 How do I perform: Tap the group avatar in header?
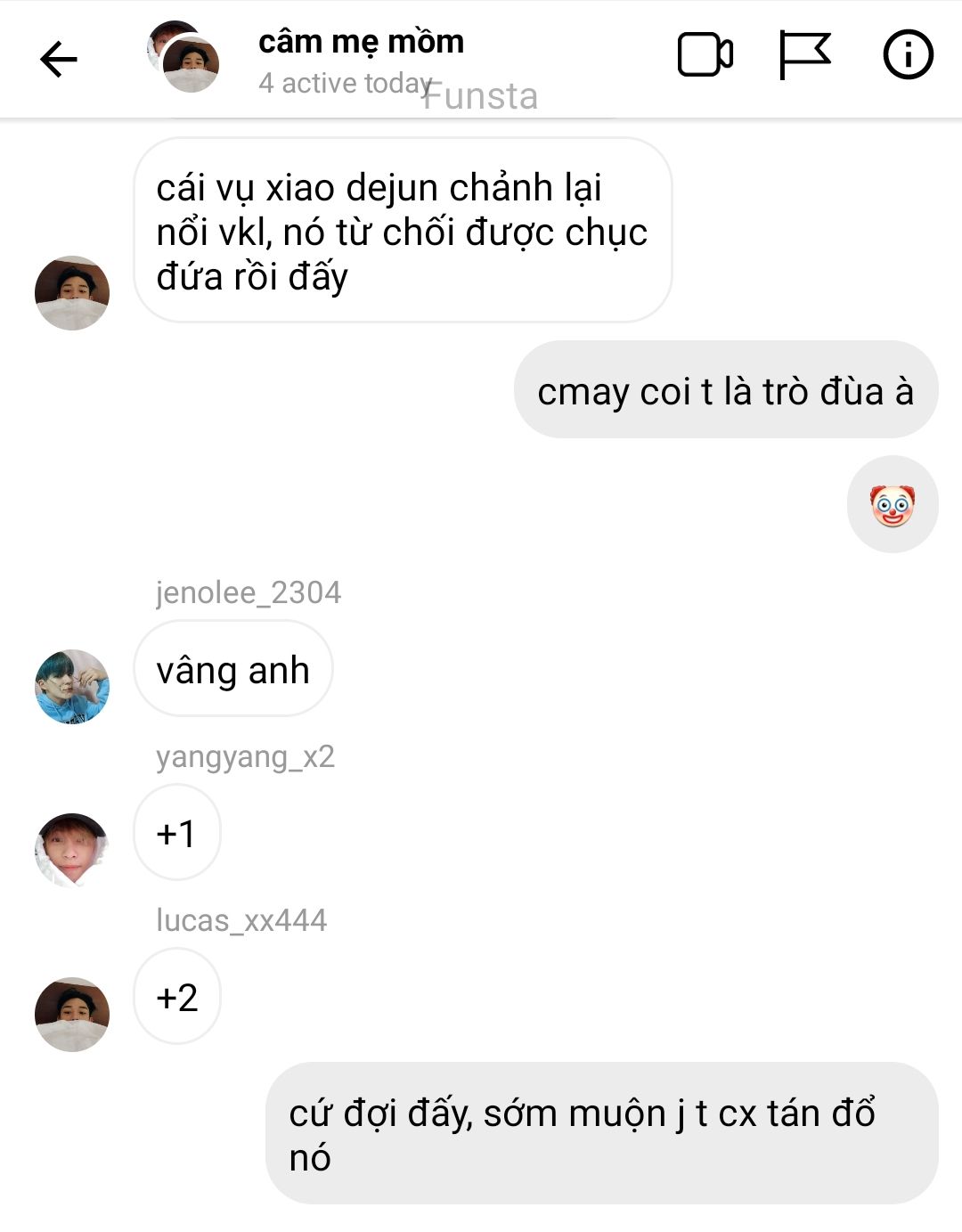click(x=183, y=58)
